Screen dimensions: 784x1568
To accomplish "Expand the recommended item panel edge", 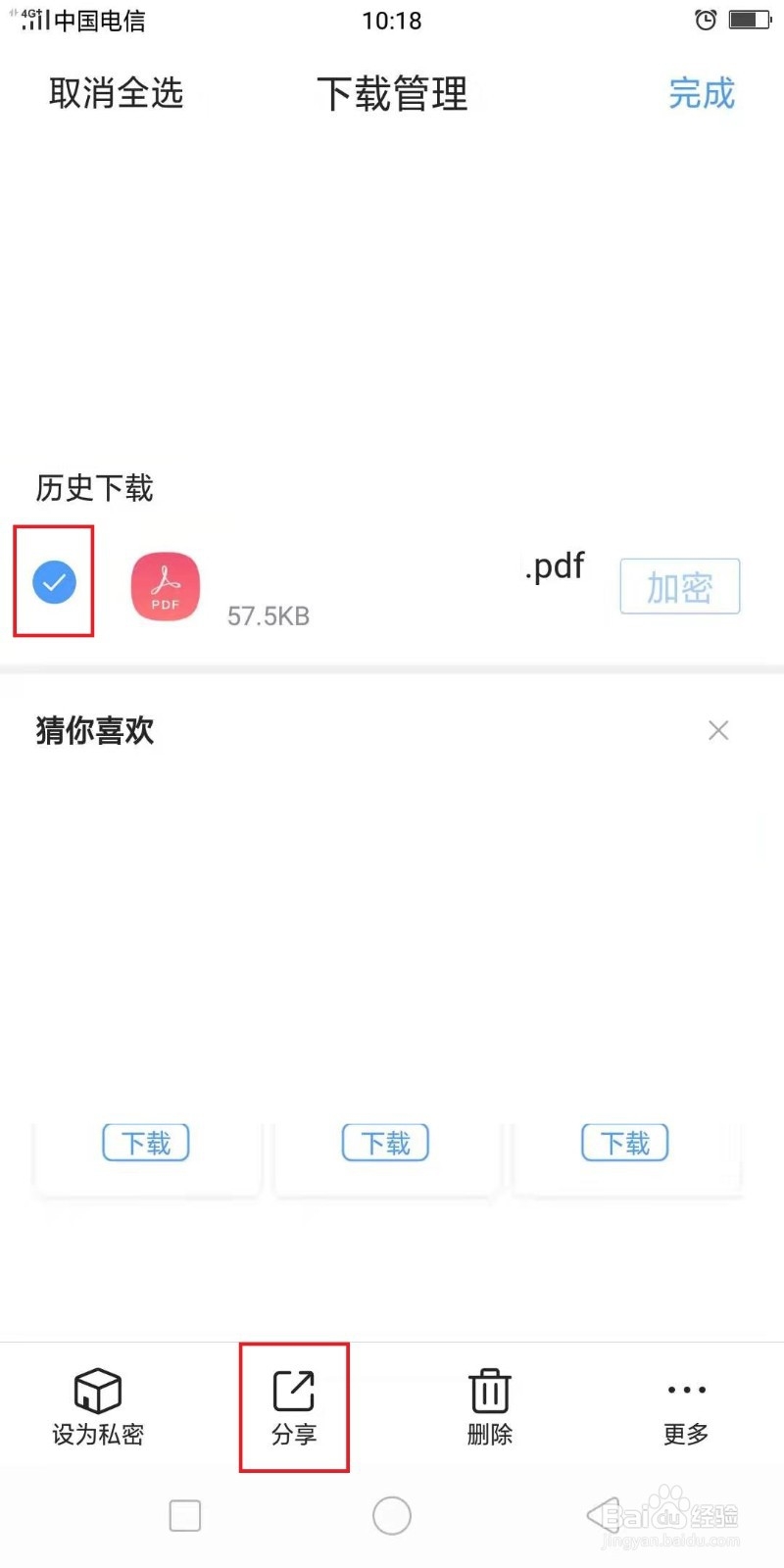I will tap(764, 838).
